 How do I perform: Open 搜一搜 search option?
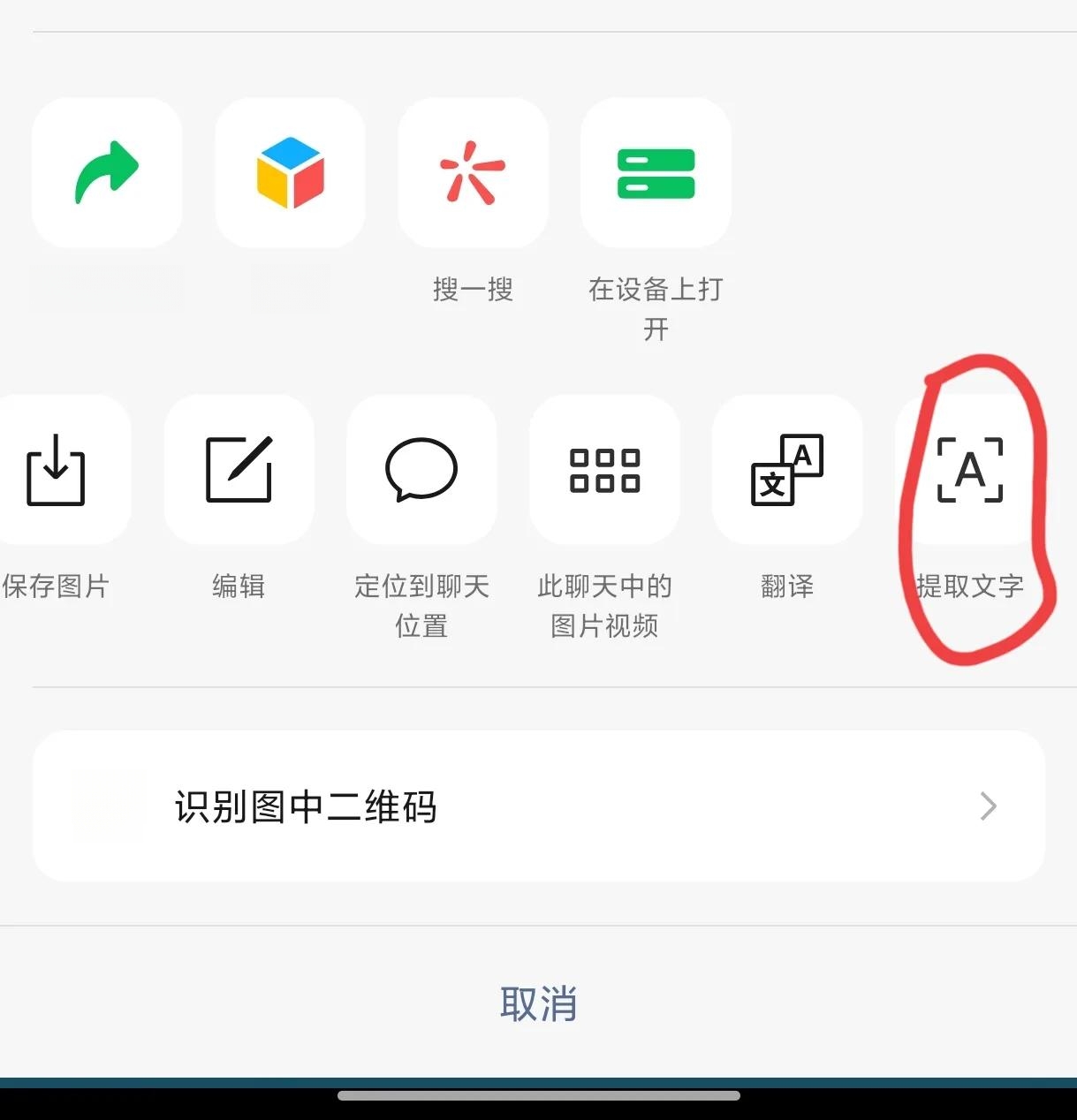click(x=473, y=172)
